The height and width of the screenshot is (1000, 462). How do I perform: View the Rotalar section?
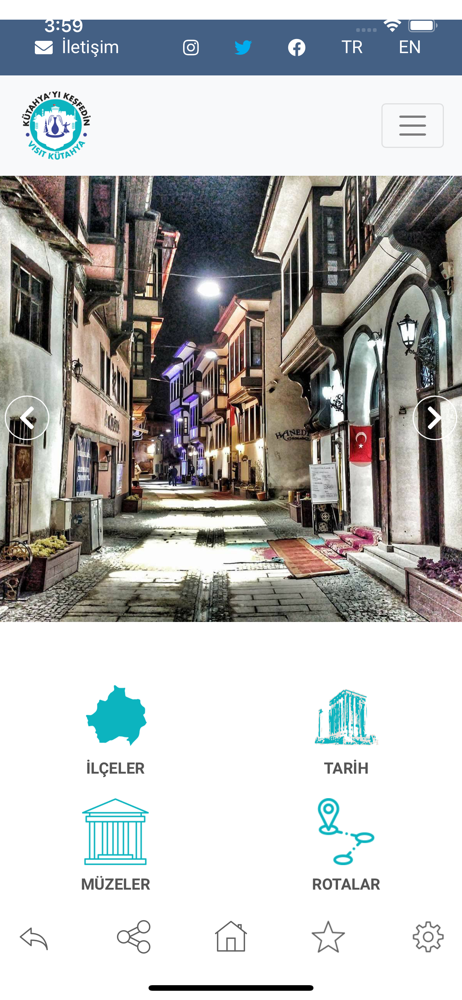(346, 845)
